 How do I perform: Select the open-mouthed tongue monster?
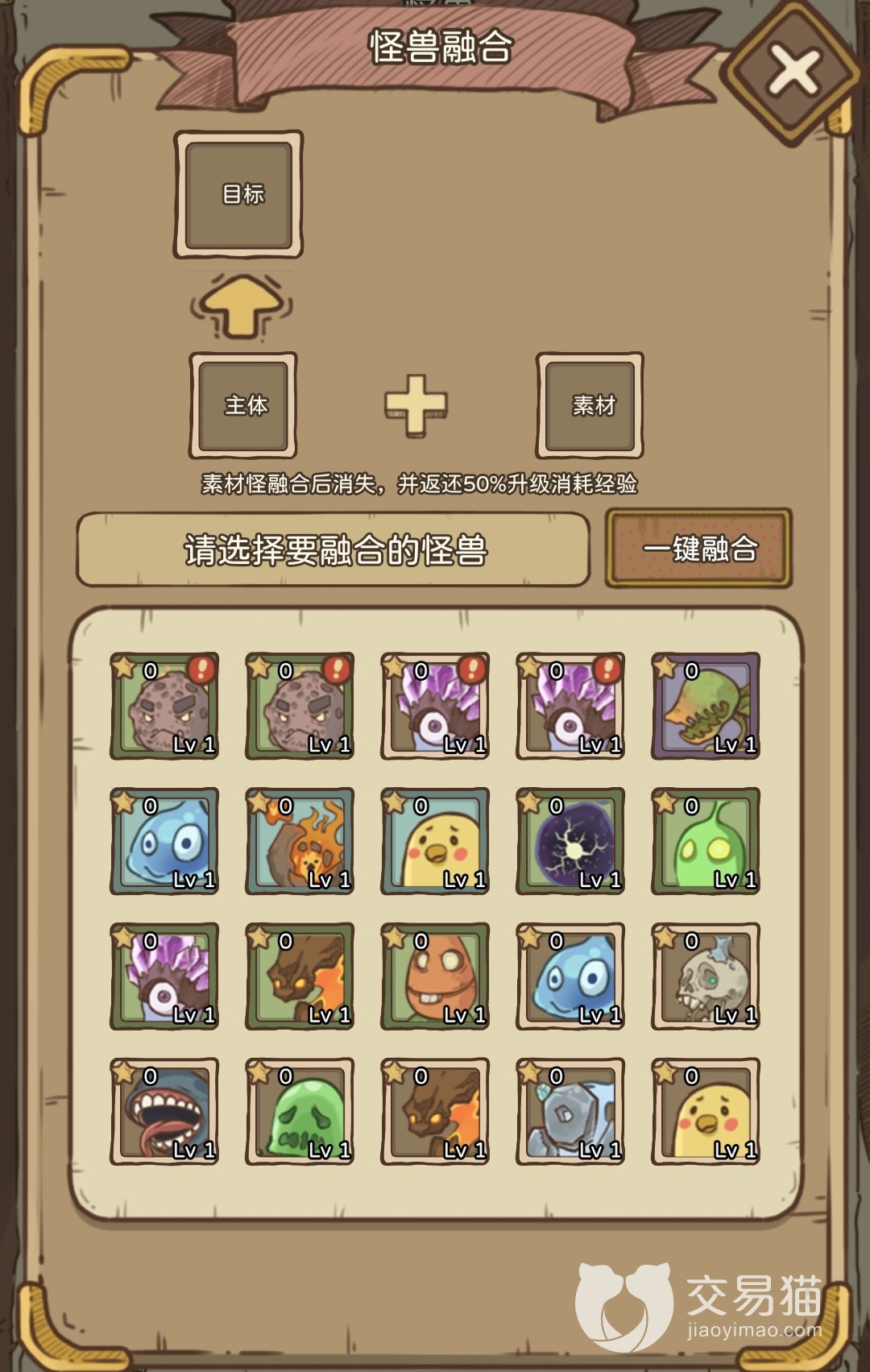pos(164,1113)
